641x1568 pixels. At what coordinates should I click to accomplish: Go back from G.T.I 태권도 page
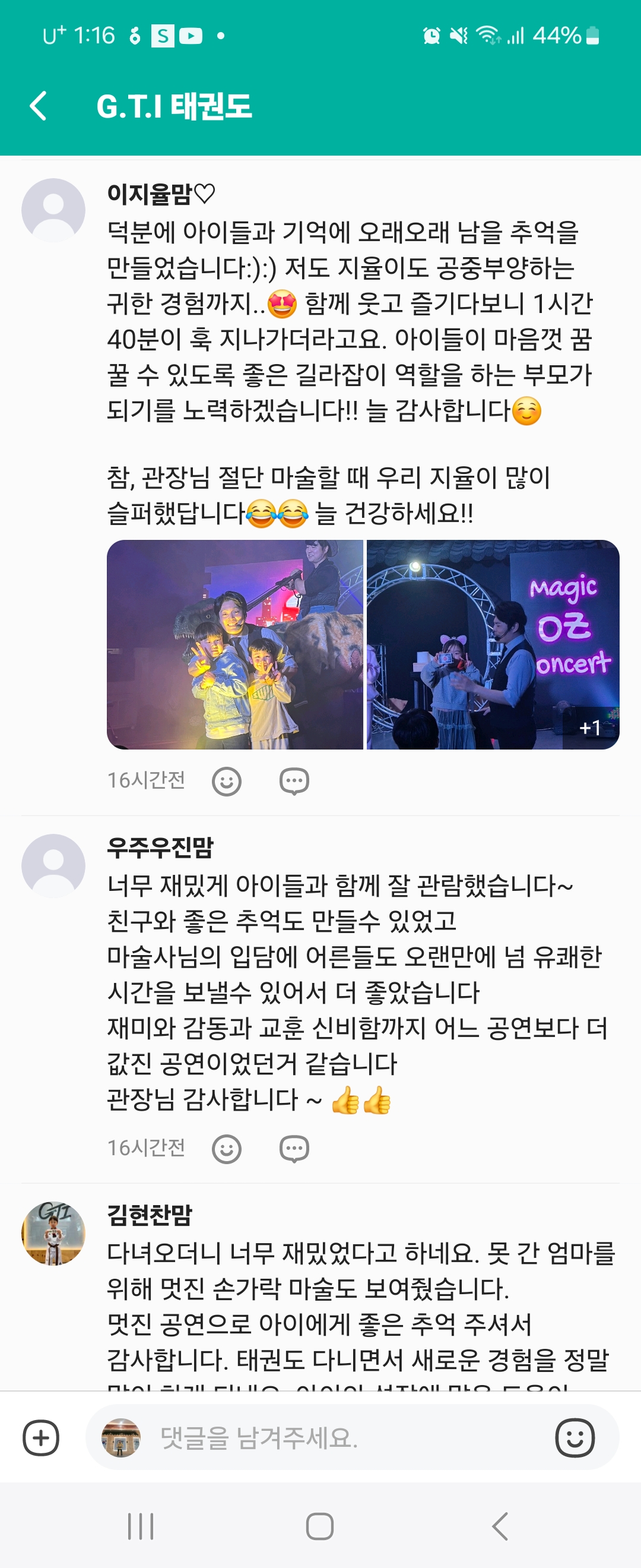(39, 106)
